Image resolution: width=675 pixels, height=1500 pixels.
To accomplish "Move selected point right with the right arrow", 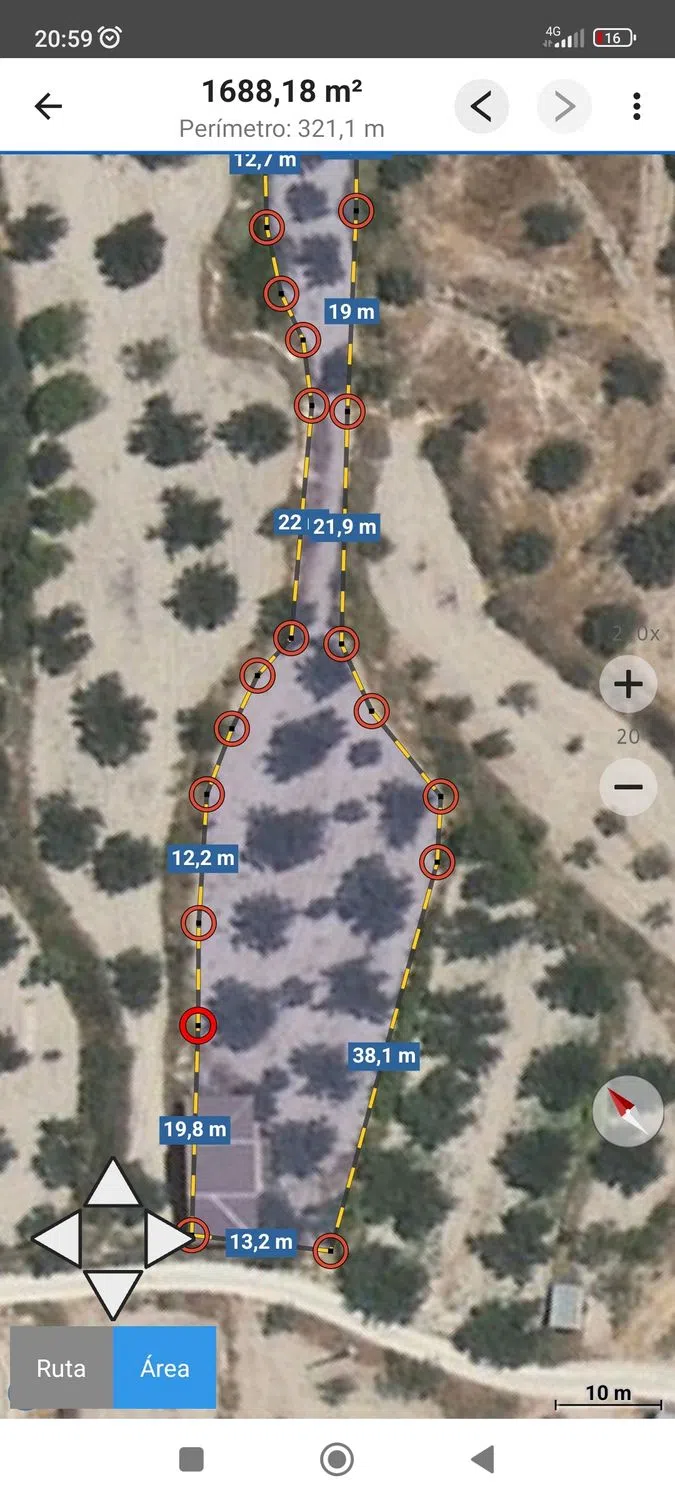I will [165, 1239].
